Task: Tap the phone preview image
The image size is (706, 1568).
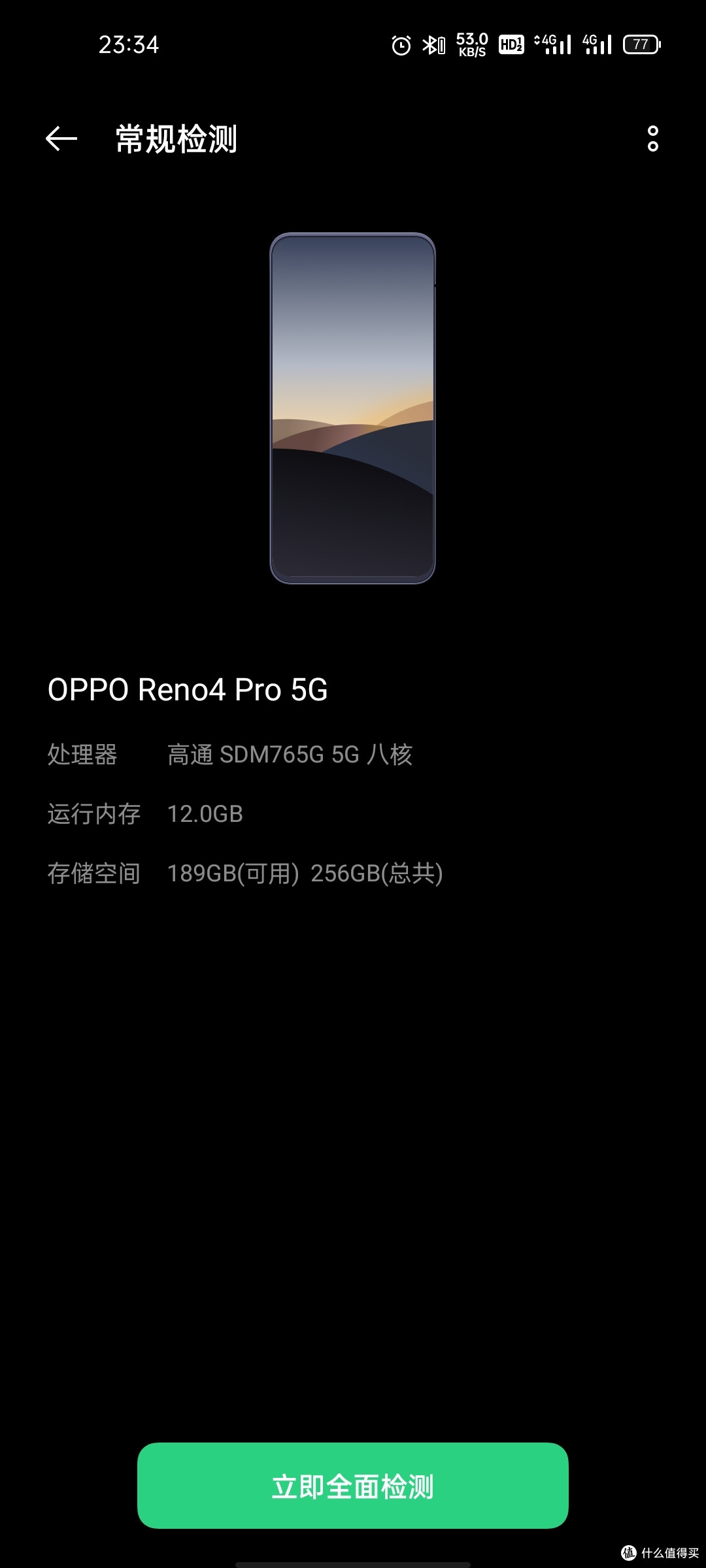Action: point(353,410)
